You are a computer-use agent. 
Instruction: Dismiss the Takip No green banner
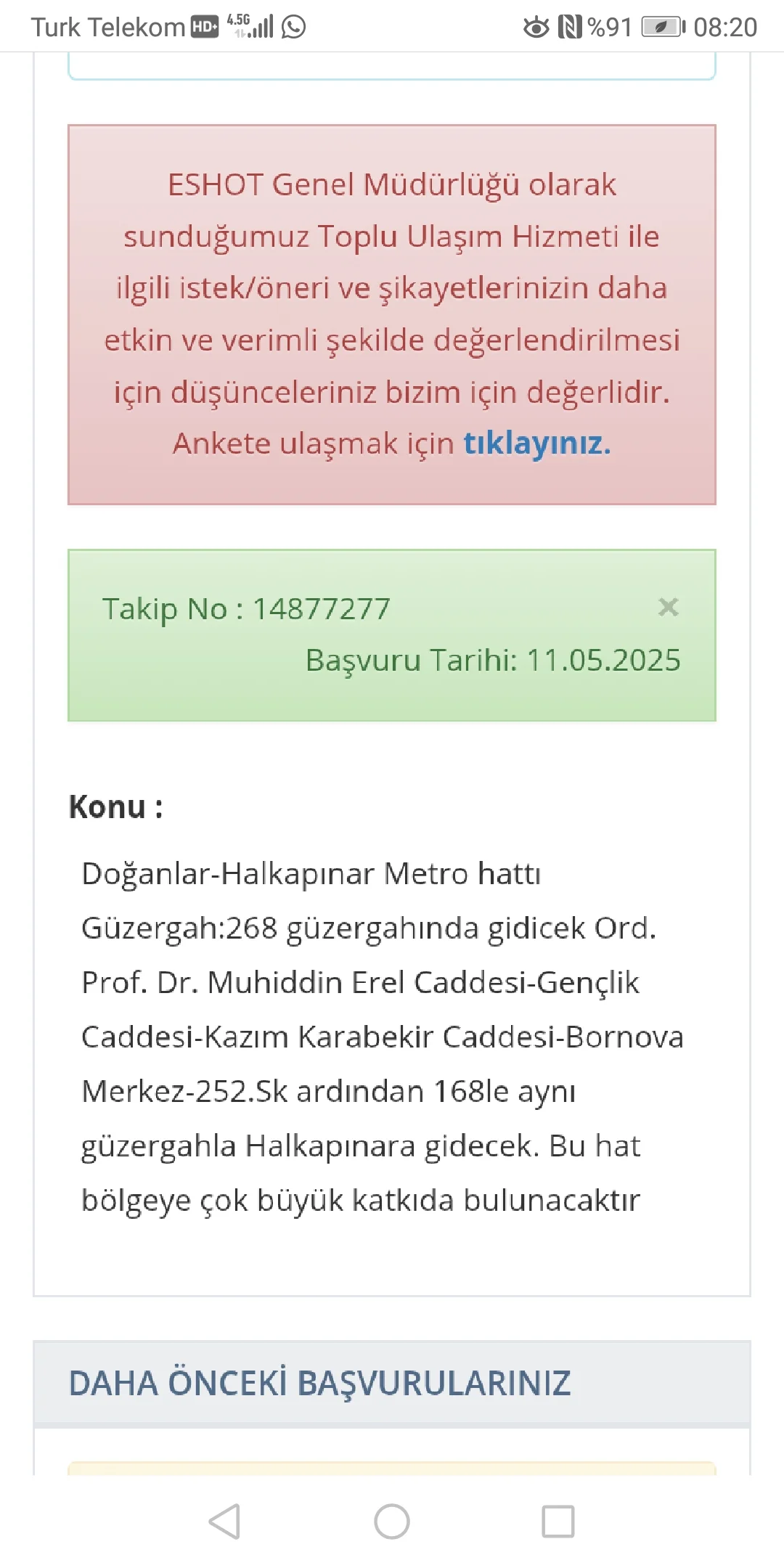click(668, 607)
